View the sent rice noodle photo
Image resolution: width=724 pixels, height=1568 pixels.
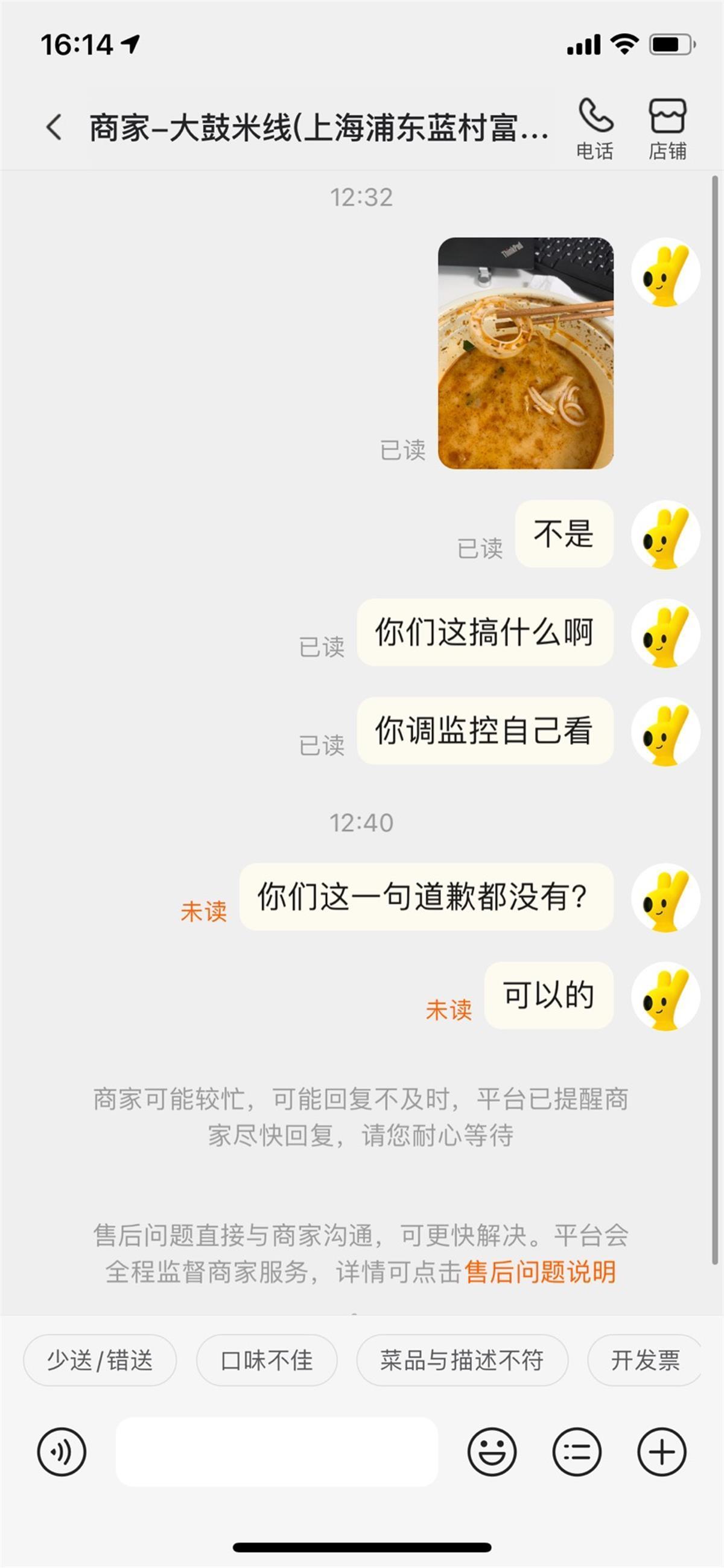click(x=525, y=353)
